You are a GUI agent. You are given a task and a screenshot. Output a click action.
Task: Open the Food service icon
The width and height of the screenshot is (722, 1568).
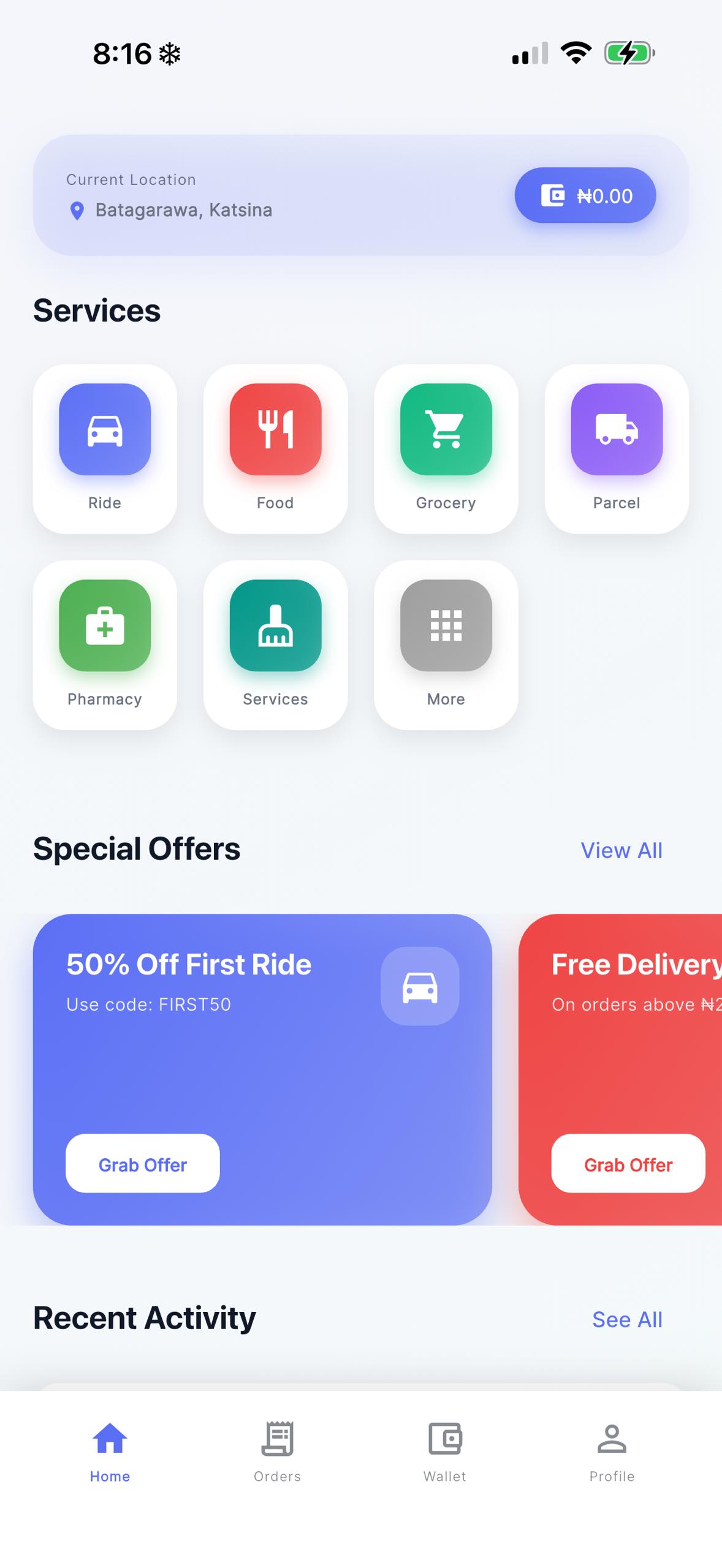click(275, 431)
